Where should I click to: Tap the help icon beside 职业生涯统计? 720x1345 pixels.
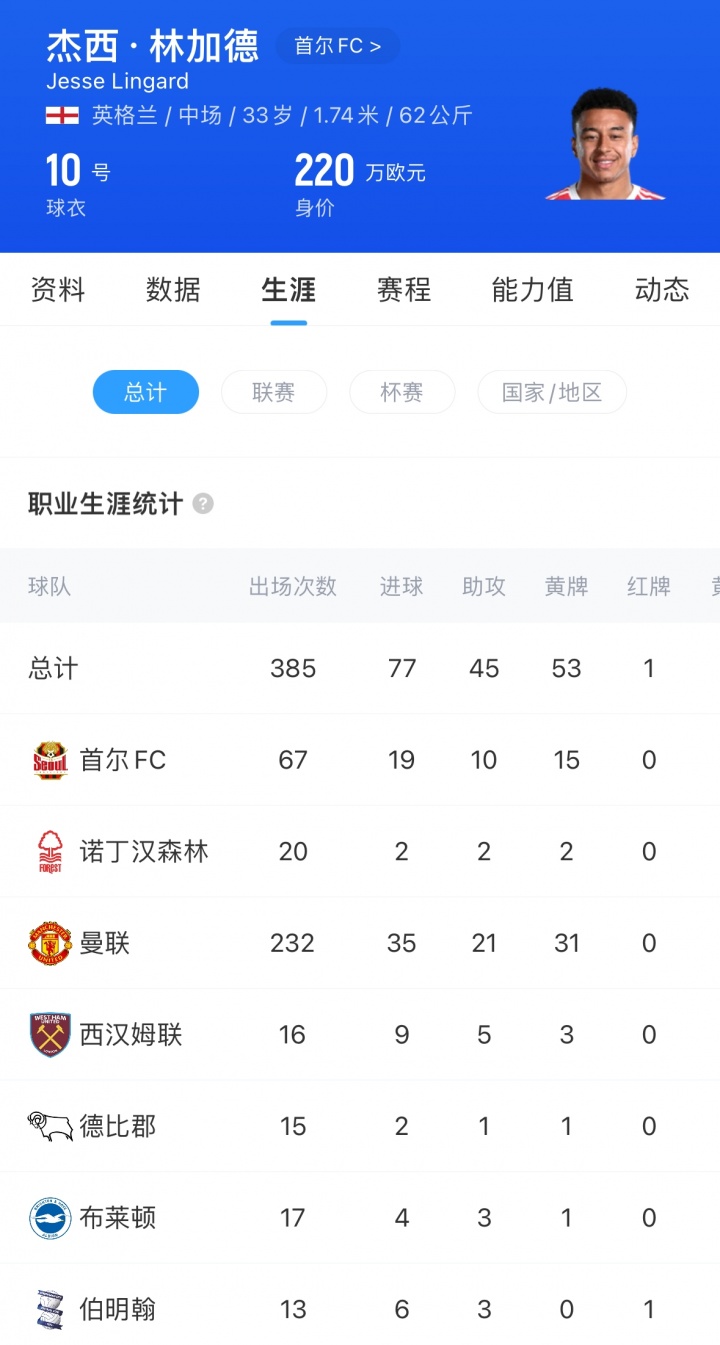click(x=203, y=504)
